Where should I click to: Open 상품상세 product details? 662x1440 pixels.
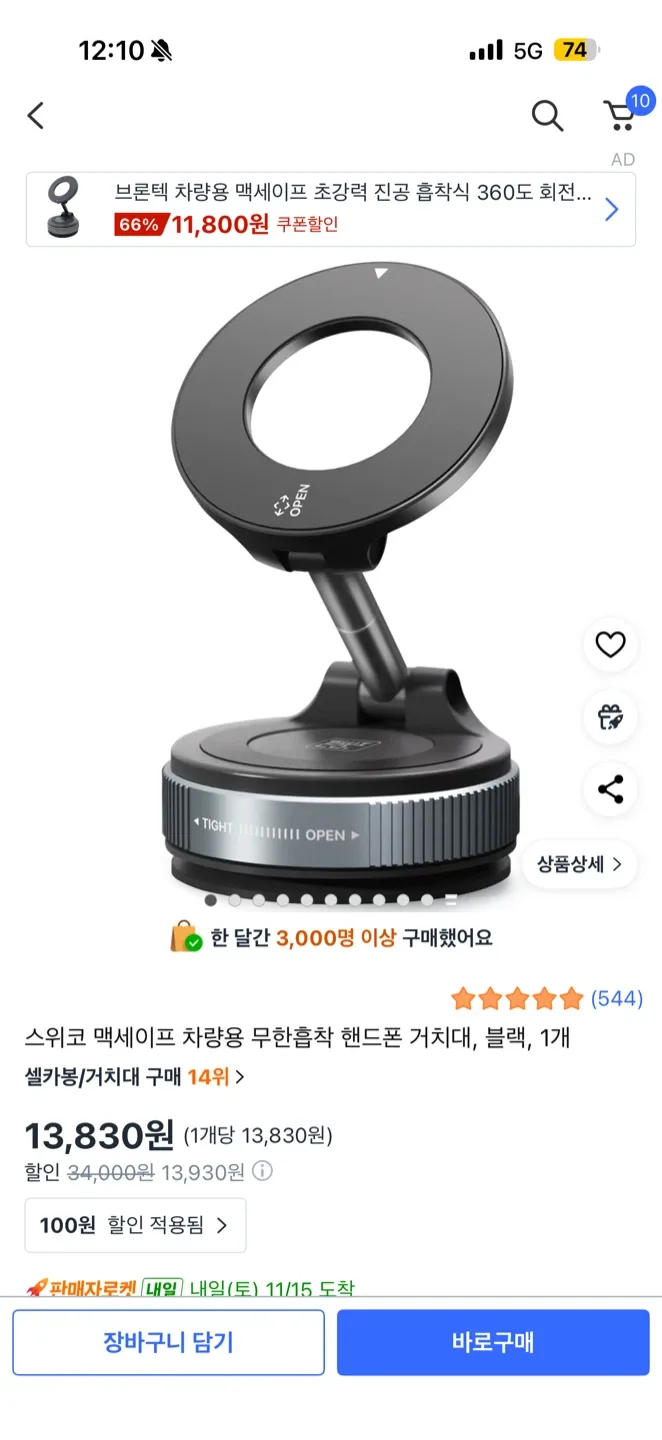point(579,864)
